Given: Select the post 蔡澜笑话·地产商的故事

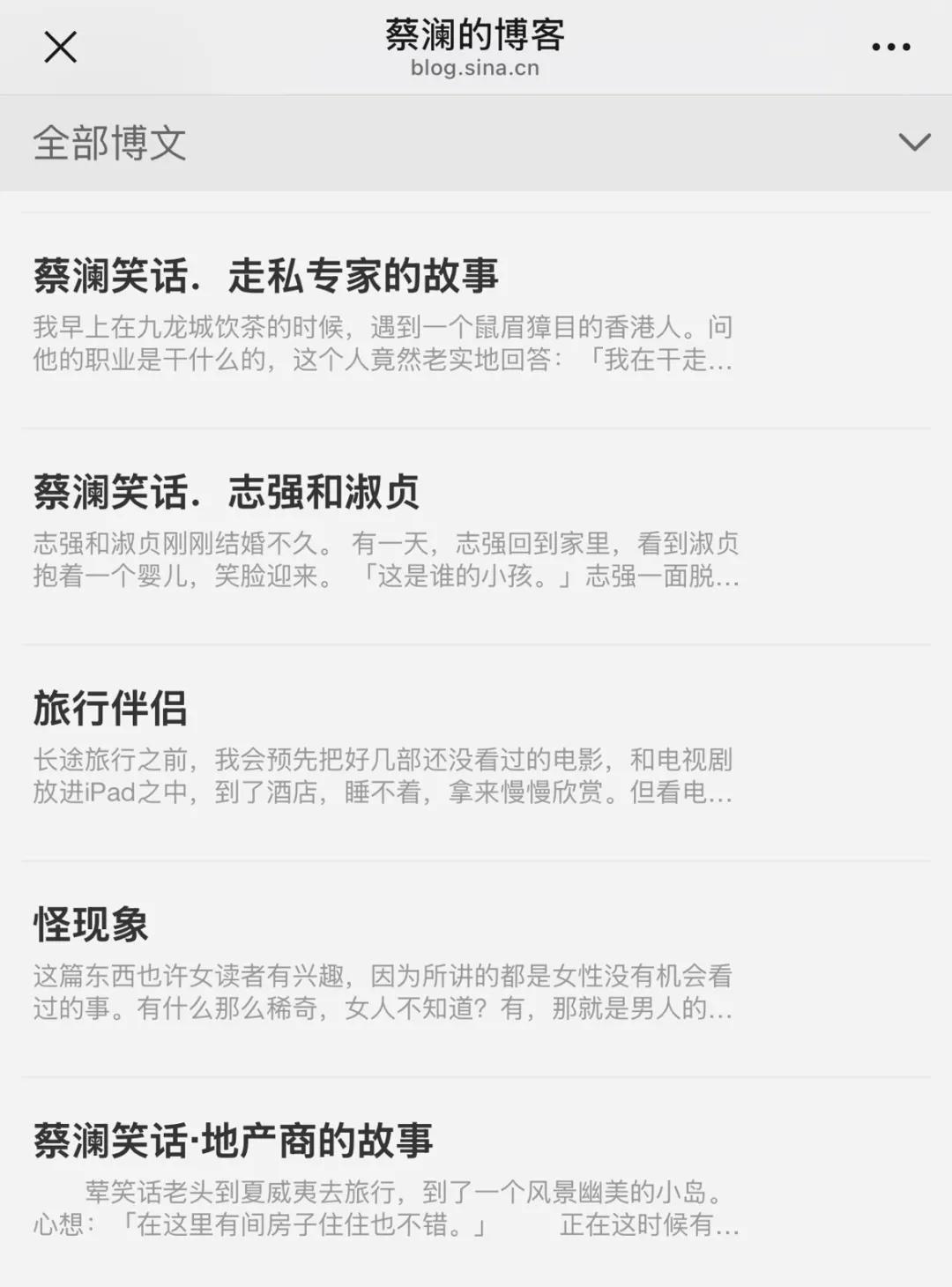Looking at the screenshot, I should point(234,1140).
